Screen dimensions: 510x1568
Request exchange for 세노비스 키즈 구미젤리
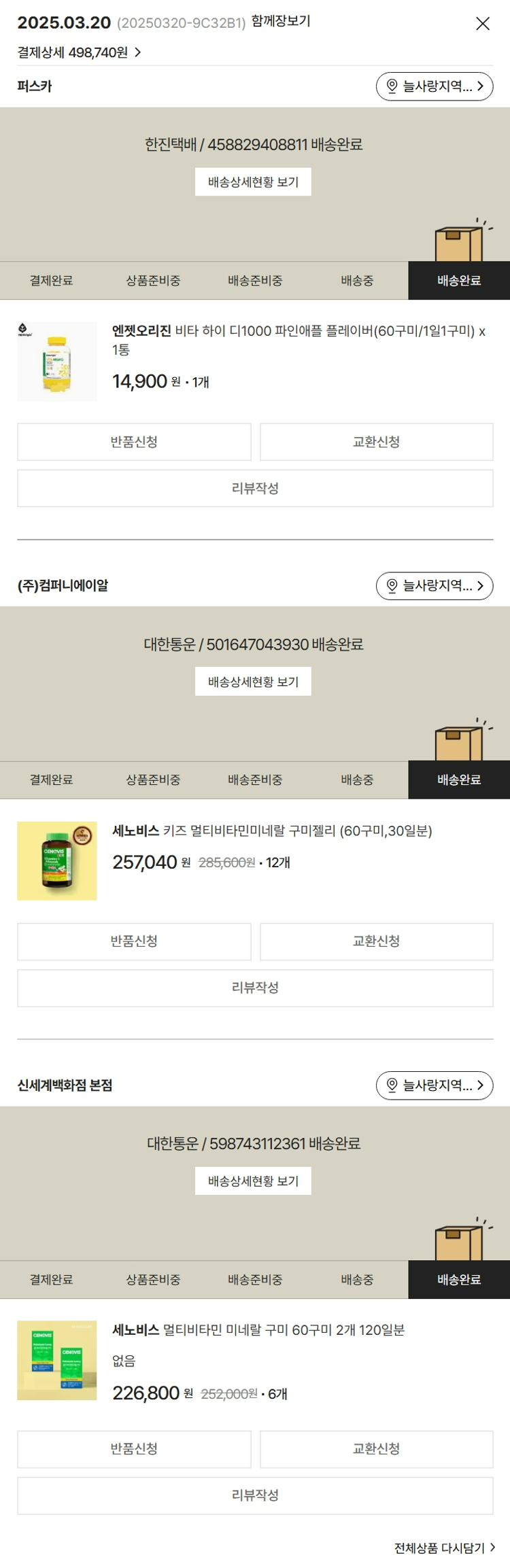376,941
